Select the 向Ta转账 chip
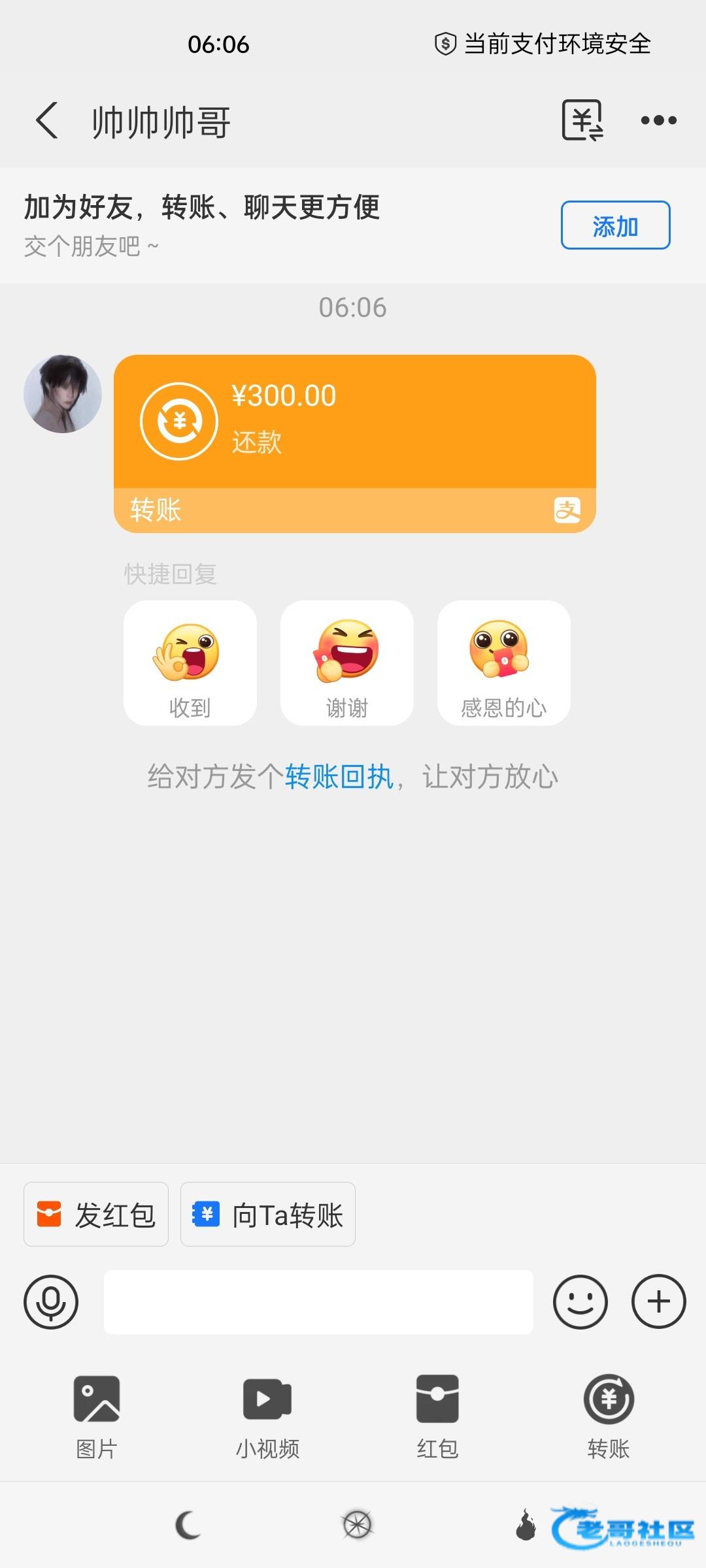Image resolution: width=706 pixels, height=1568 pixels. (268, 1215)
